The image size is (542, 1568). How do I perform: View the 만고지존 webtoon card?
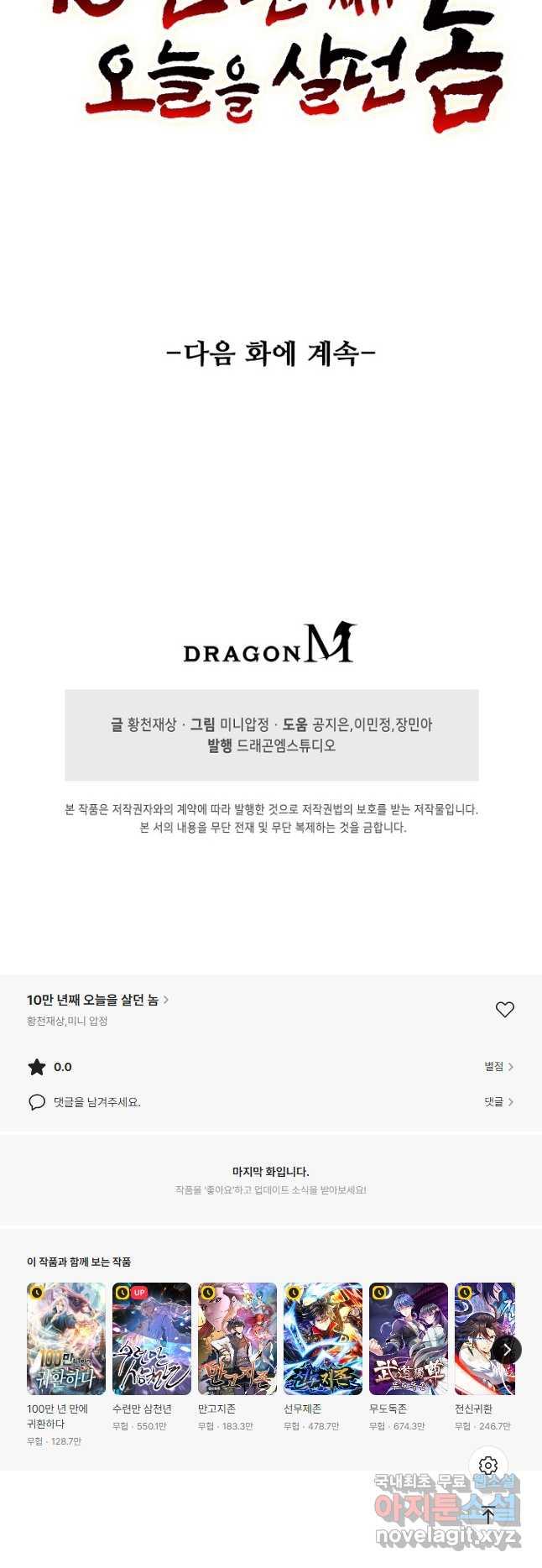click(x=237, y=1339)
